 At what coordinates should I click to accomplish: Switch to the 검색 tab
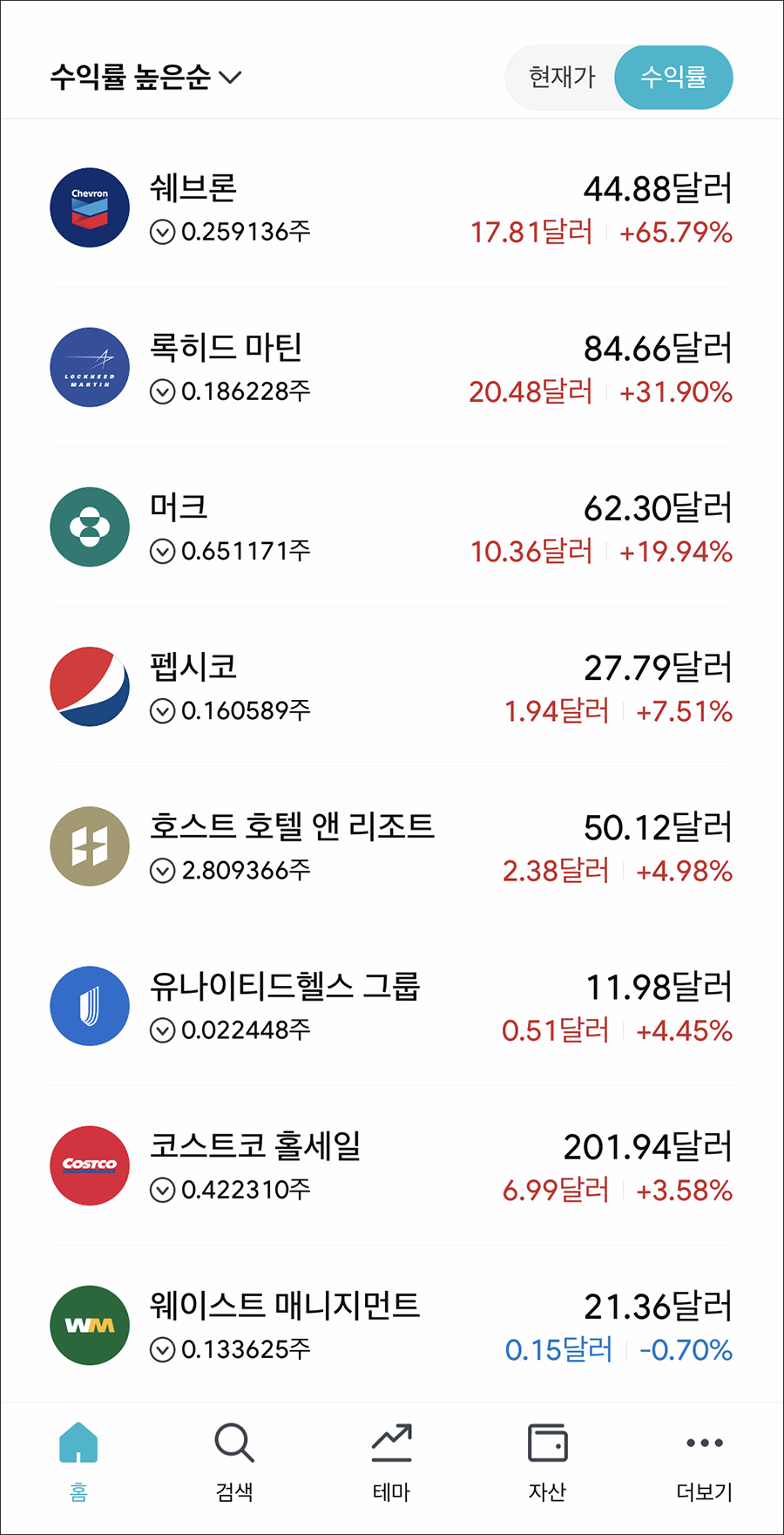click(234, 1462)
